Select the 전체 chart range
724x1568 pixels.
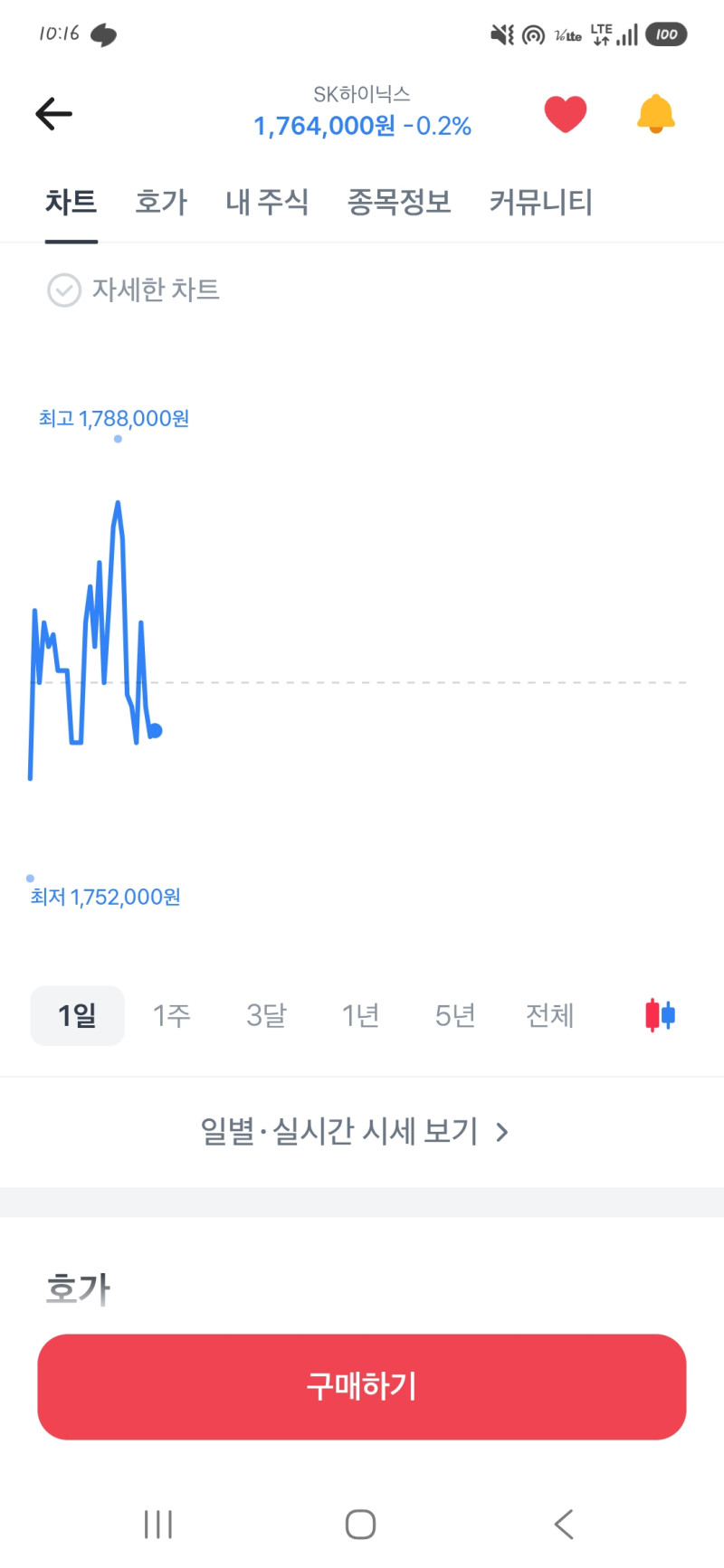tap(550, 1015)
